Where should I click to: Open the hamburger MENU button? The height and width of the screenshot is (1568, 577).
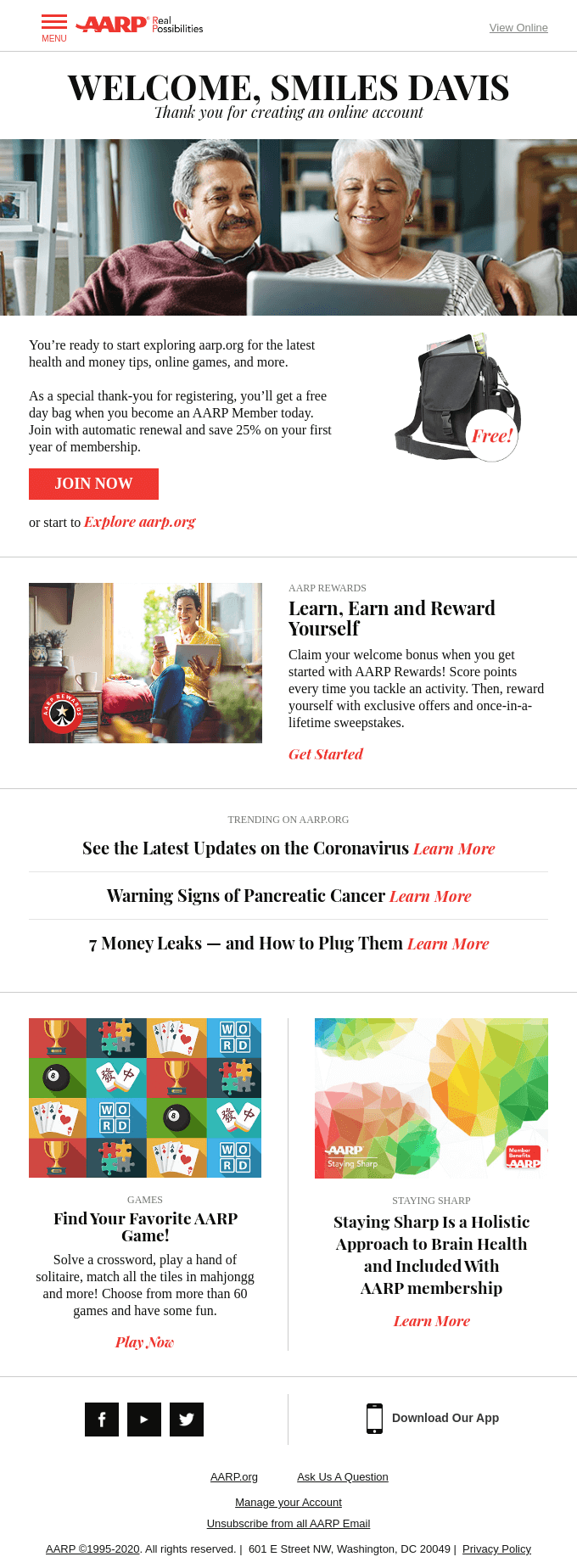[x=53, y=26]
